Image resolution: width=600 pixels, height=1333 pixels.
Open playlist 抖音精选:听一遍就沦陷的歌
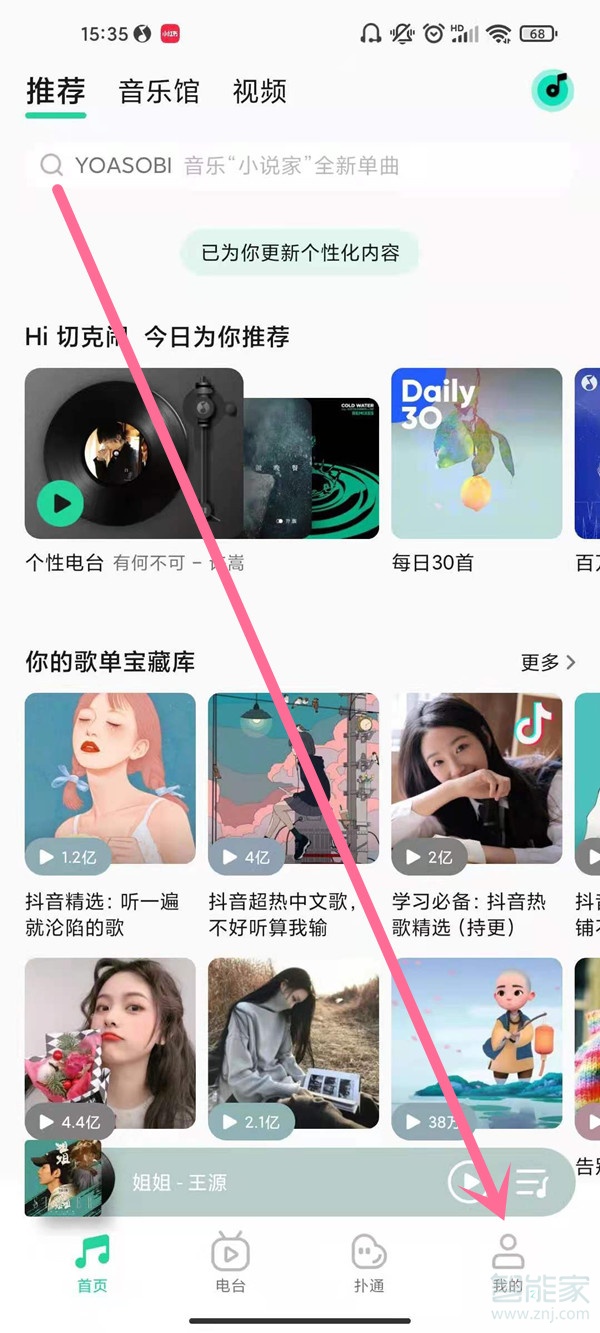pos(110,778)
